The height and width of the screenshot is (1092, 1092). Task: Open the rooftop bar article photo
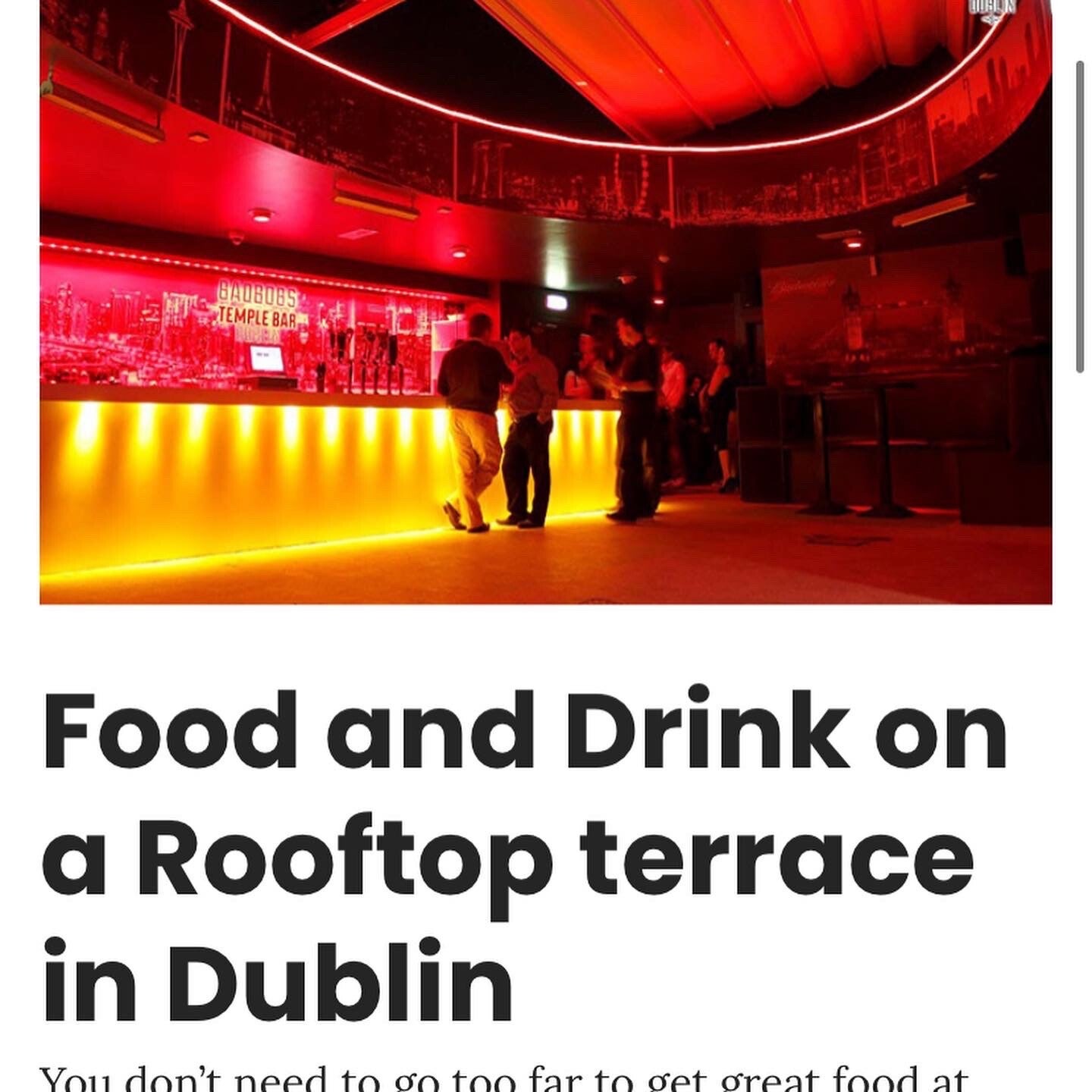click(x=545, y=302)
